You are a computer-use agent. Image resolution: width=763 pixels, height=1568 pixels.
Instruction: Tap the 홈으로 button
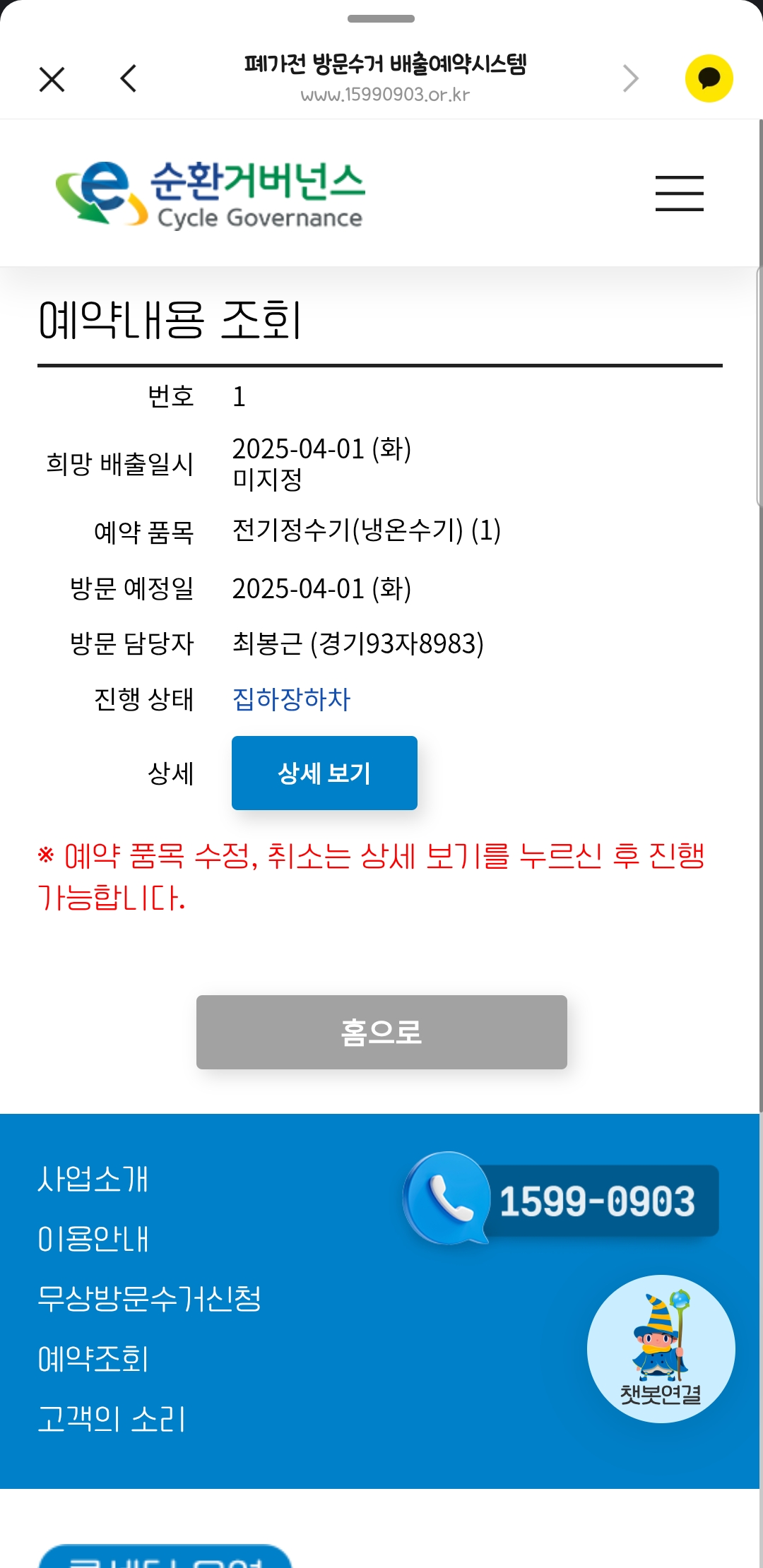[x=381, y=1032]
